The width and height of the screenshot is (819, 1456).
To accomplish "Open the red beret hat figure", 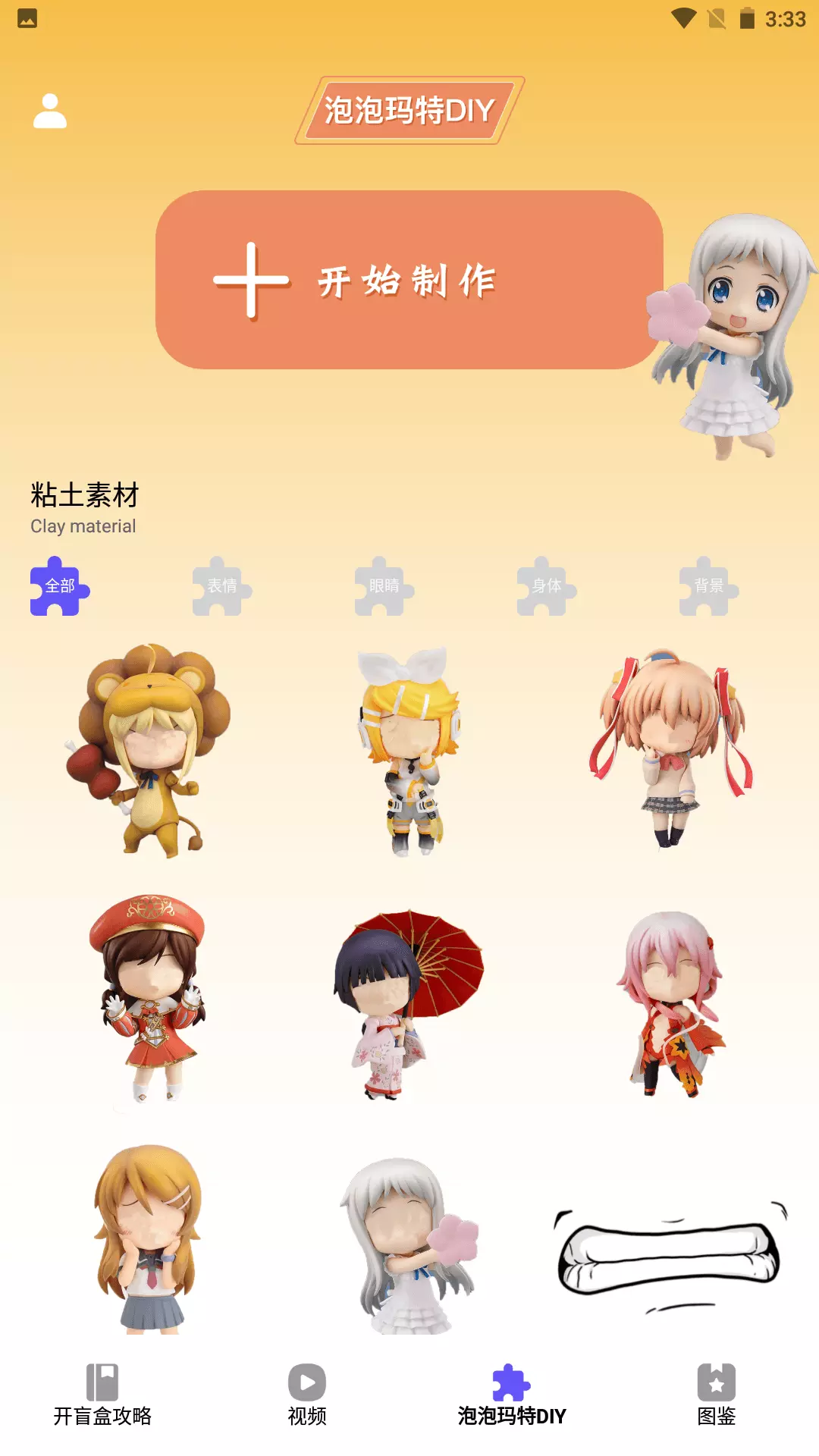I will tap(149, 997).
